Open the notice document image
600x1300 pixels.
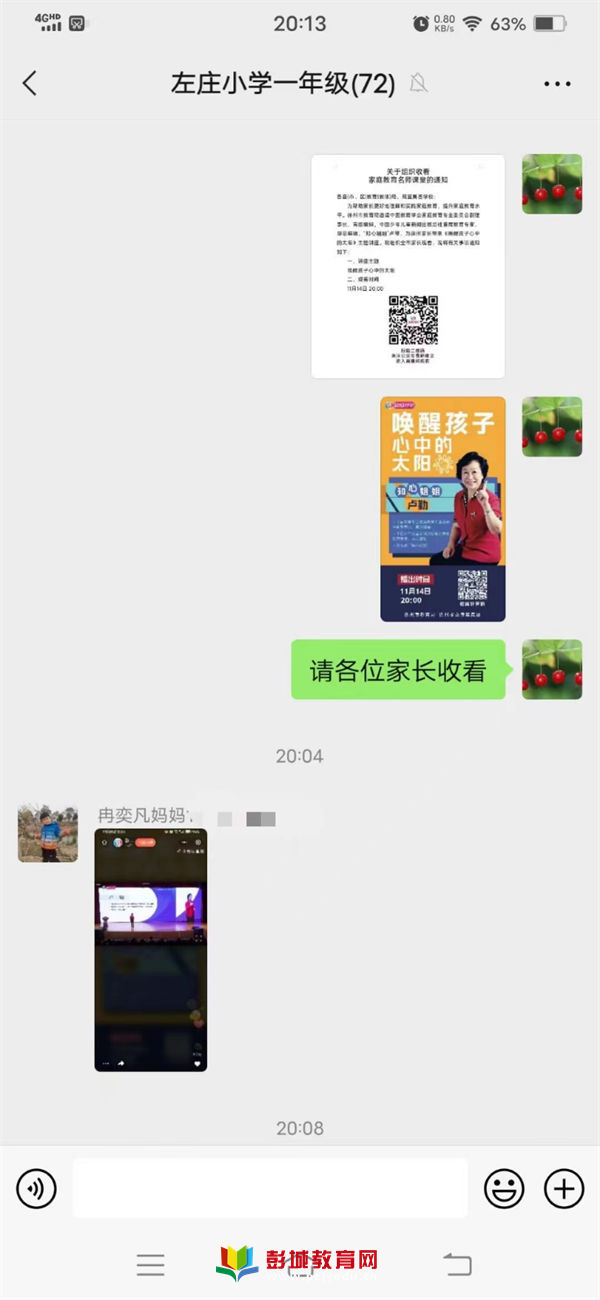(408, 266)
